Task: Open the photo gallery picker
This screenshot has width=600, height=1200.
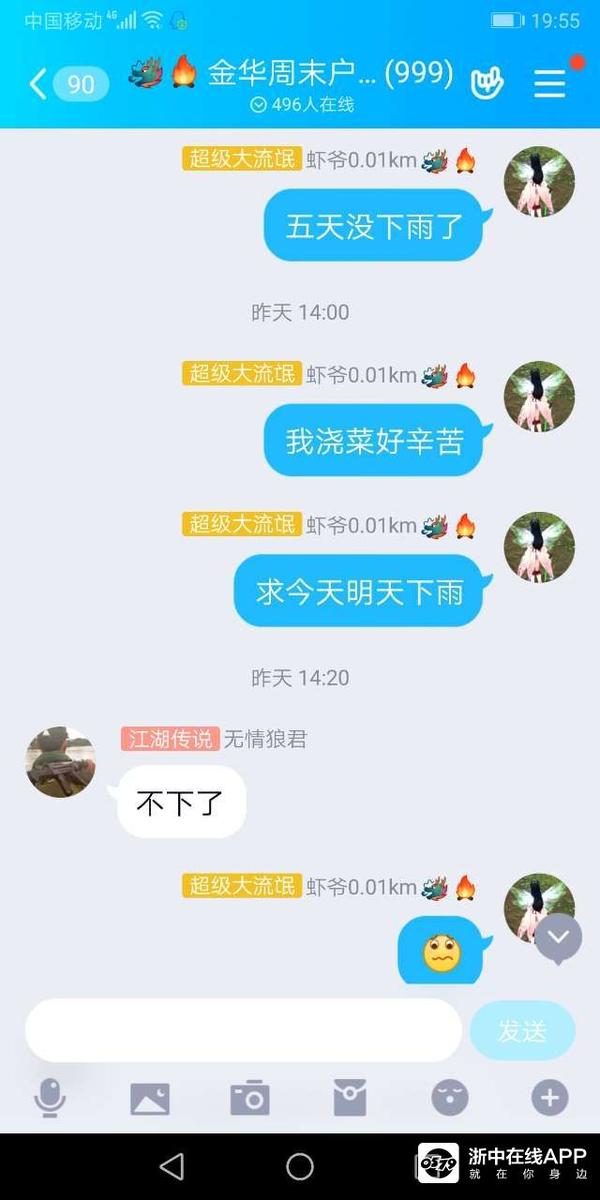Action: [150, 1098]
